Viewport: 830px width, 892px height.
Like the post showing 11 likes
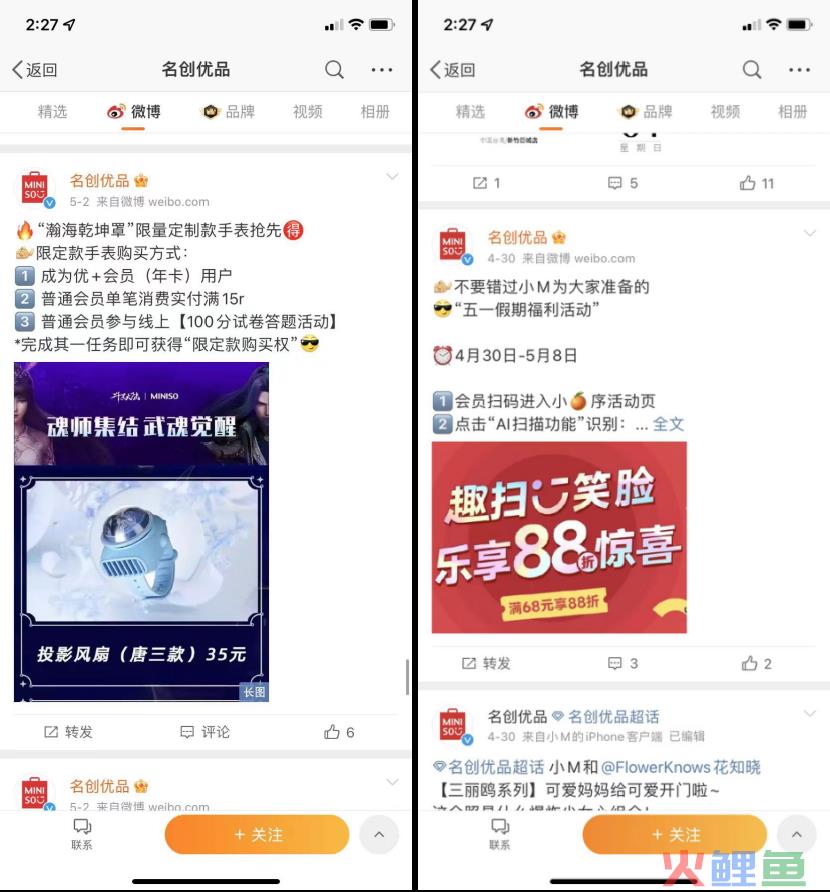756,183
